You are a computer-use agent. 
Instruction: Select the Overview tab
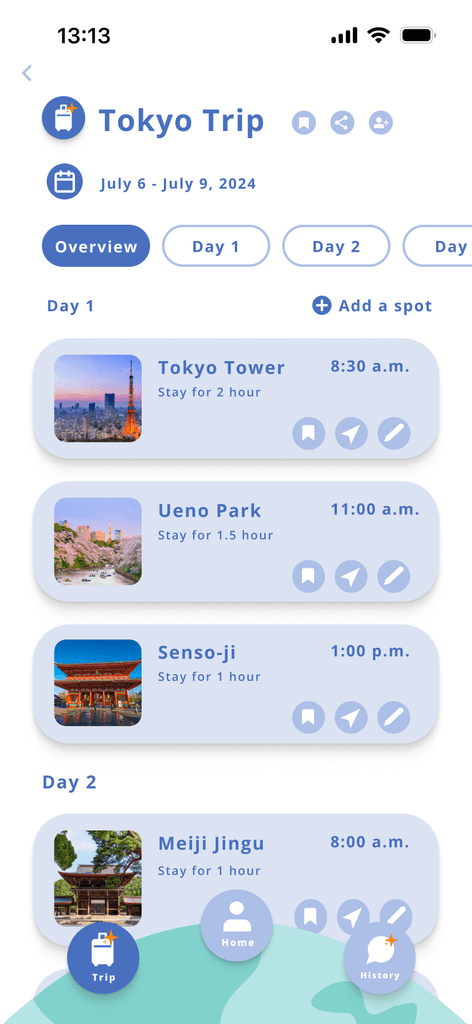click(96, 246)
